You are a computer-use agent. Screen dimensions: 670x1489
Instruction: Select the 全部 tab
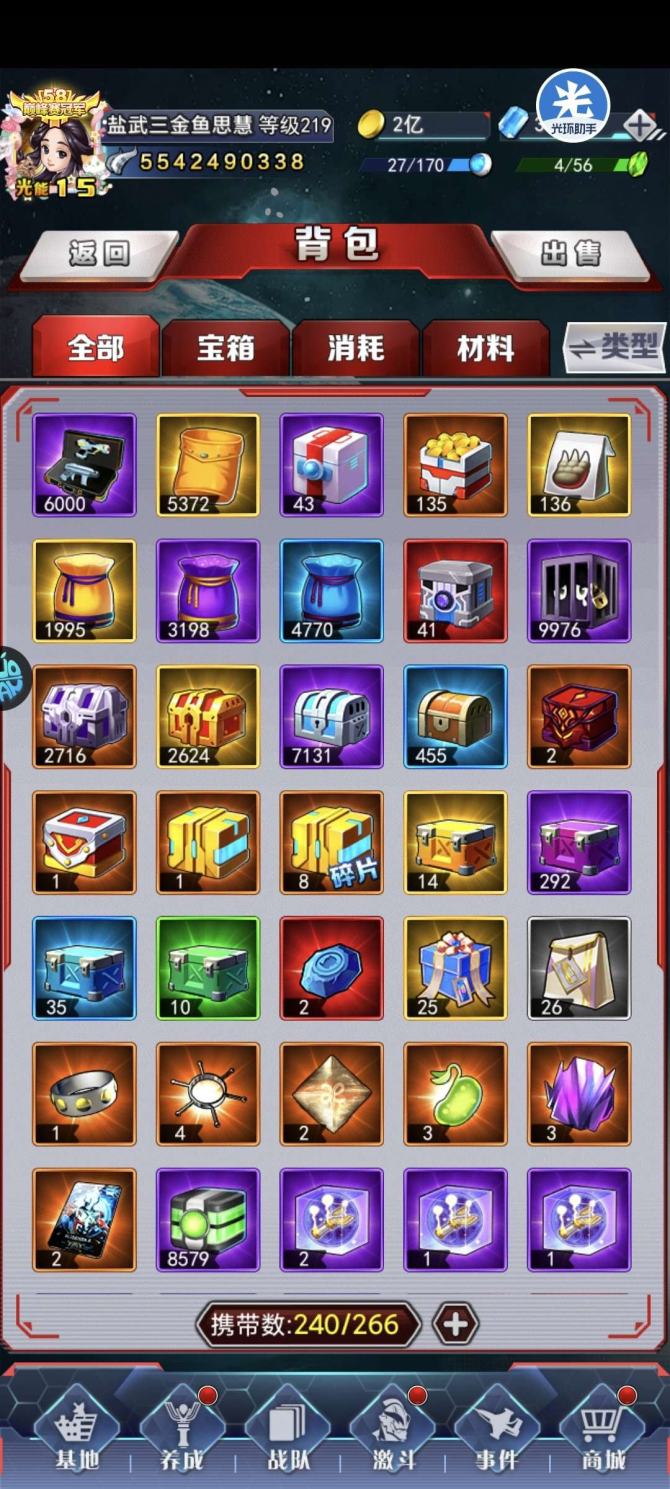96,348
